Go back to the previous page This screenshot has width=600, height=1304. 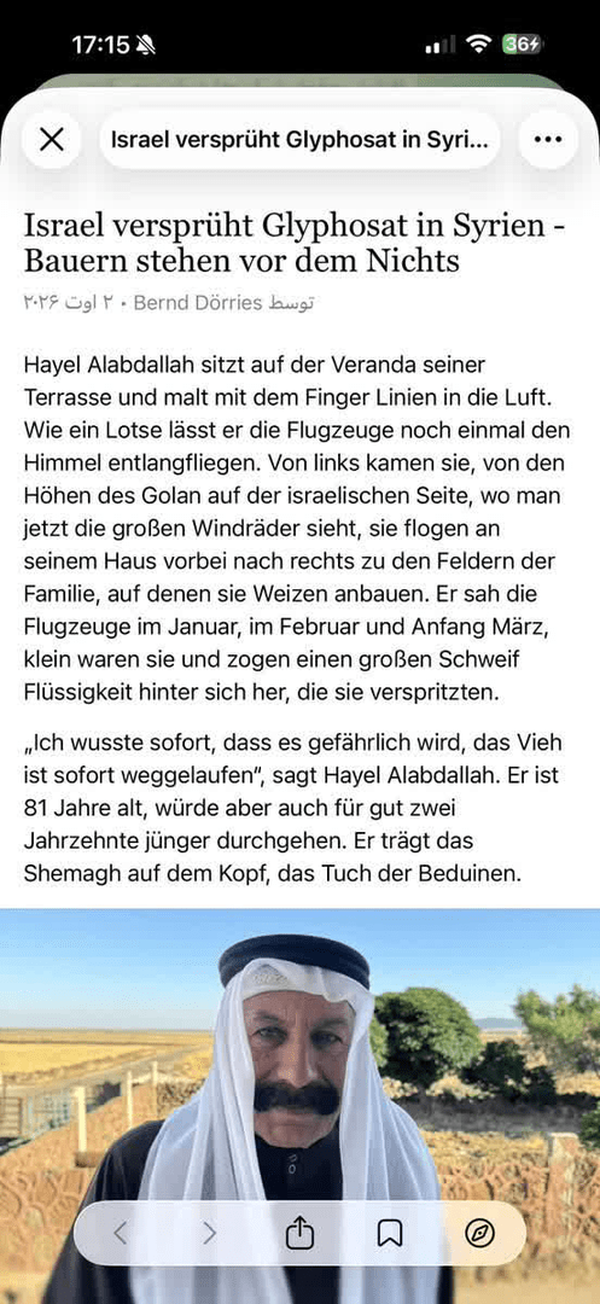pyautogui.click(x=120, y=1233)
